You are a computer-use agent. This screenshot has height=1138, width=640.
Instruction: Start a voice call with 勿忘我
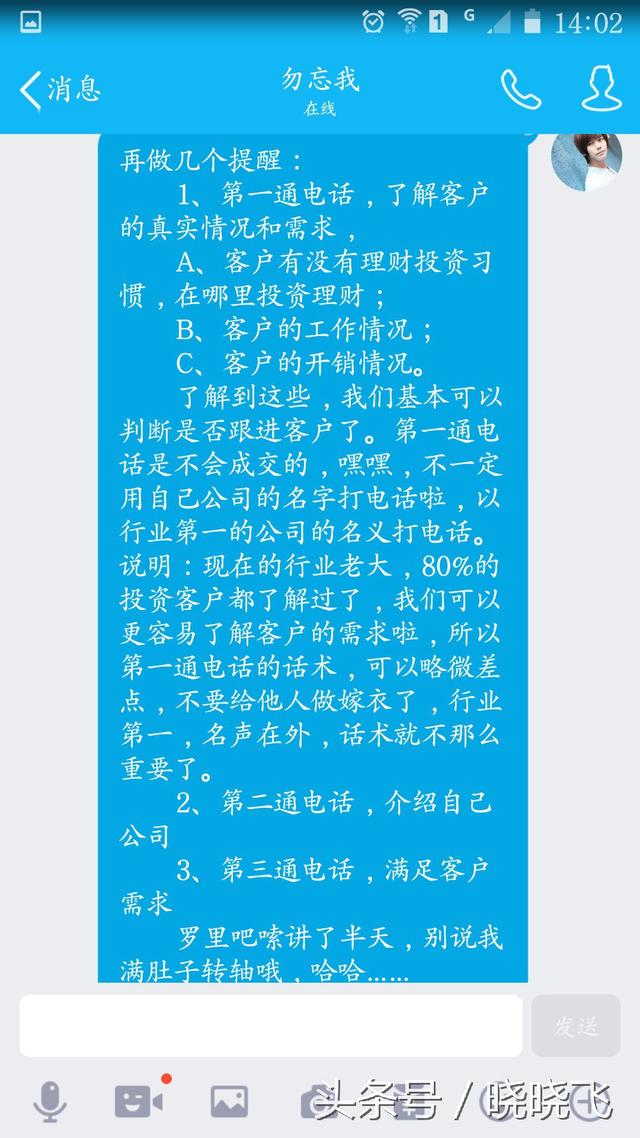[521, 89]
